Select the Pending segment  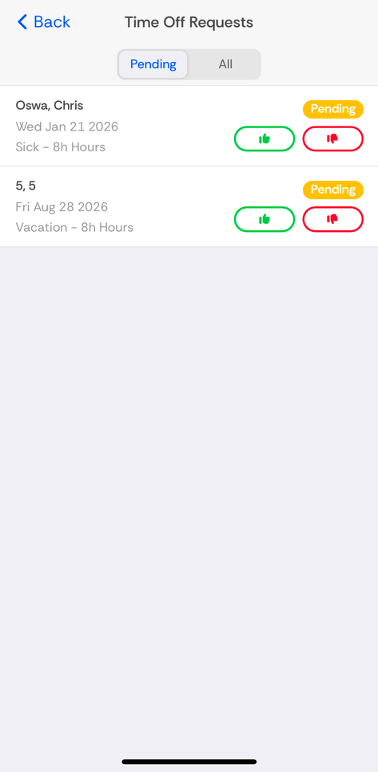pyautogui.click(x=153, y=64)
